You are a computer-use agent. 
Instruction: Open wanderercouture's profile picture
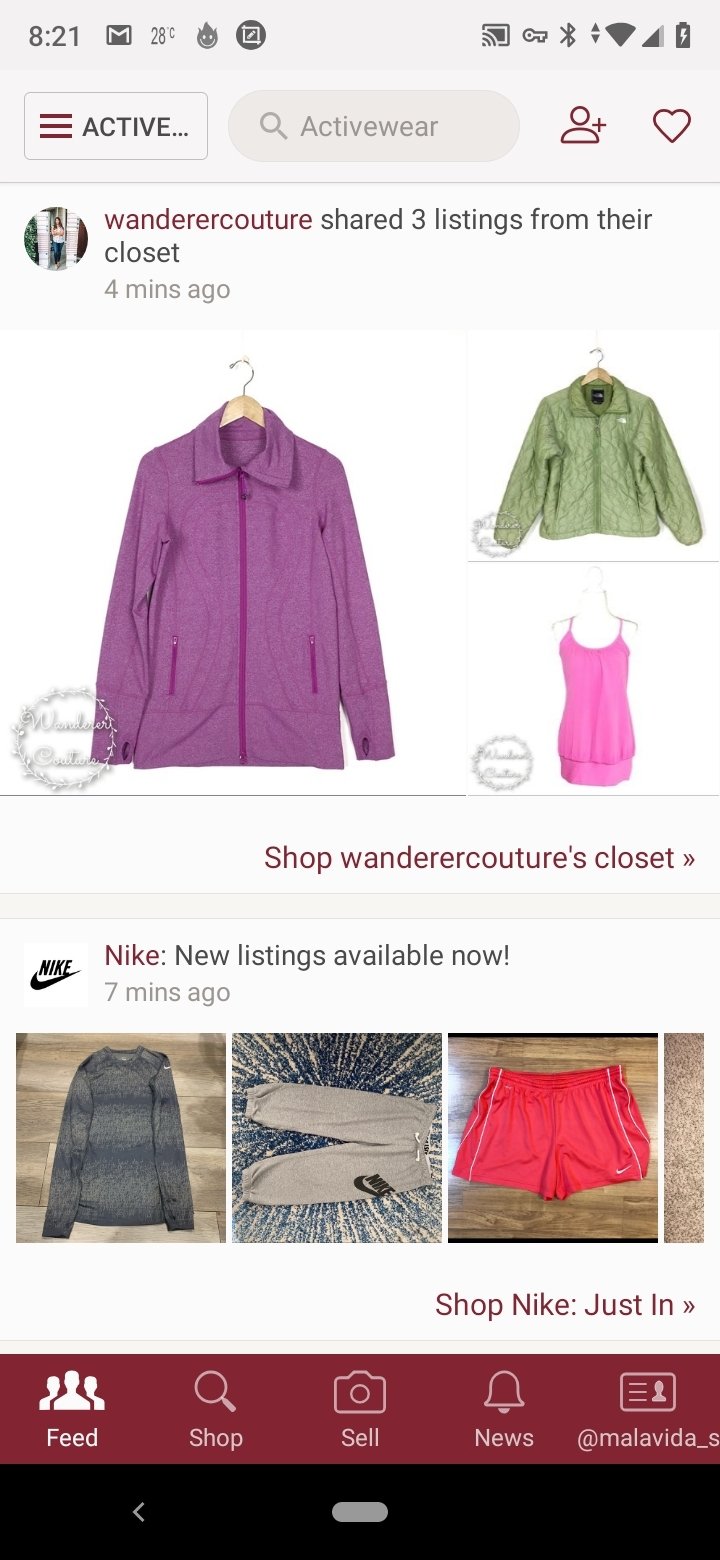(56, 239)
